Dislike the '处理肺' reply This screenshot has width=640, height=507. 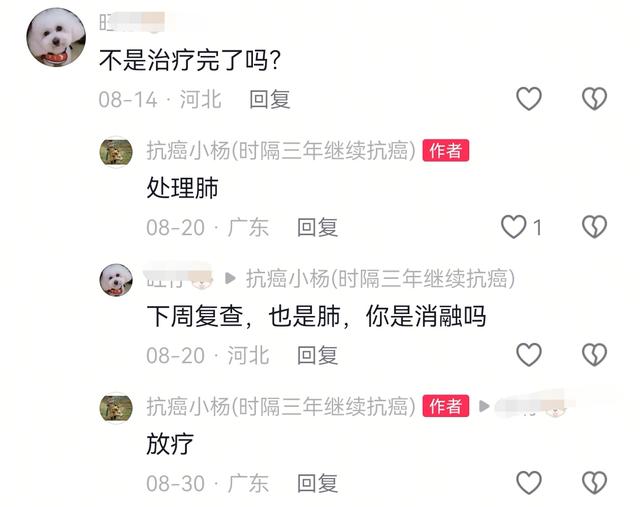[594, 227]
